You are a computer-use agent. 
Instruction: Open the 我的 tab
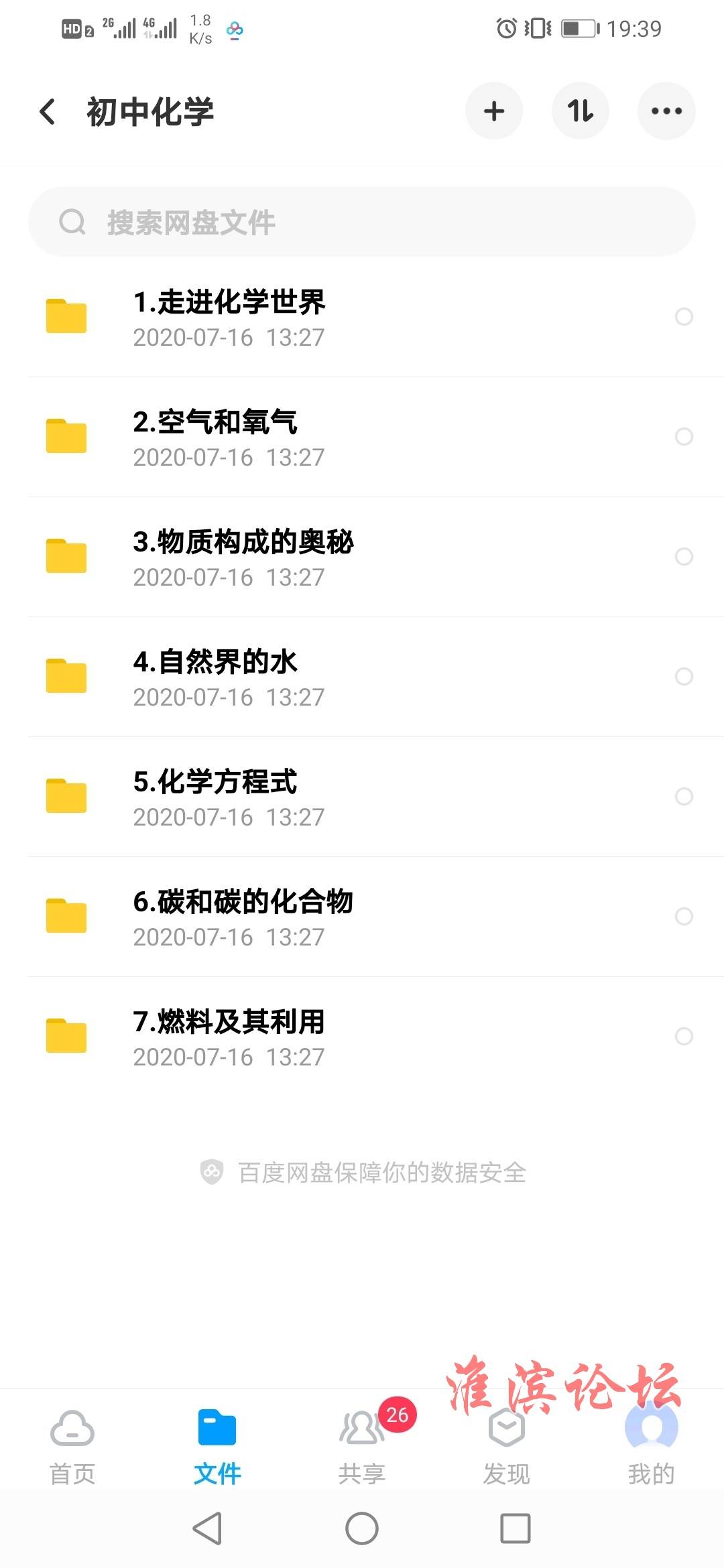click(652, 1446)
